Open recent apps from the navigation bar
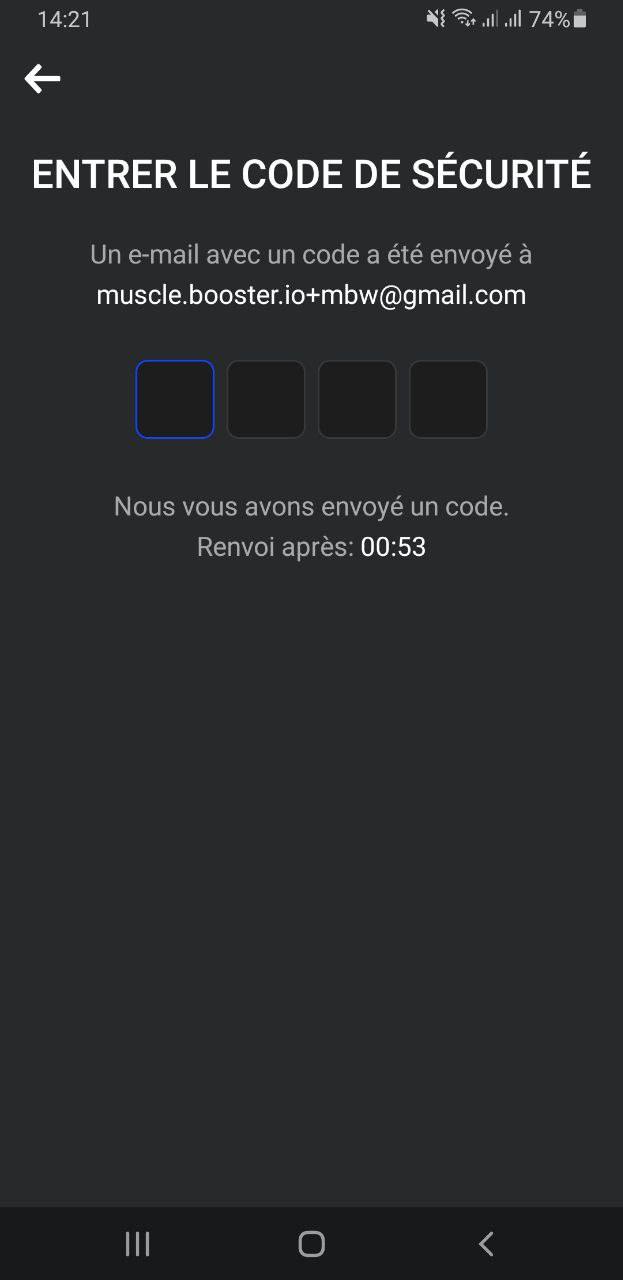This screenshot has width=623, height=1280. (137, 1243)
